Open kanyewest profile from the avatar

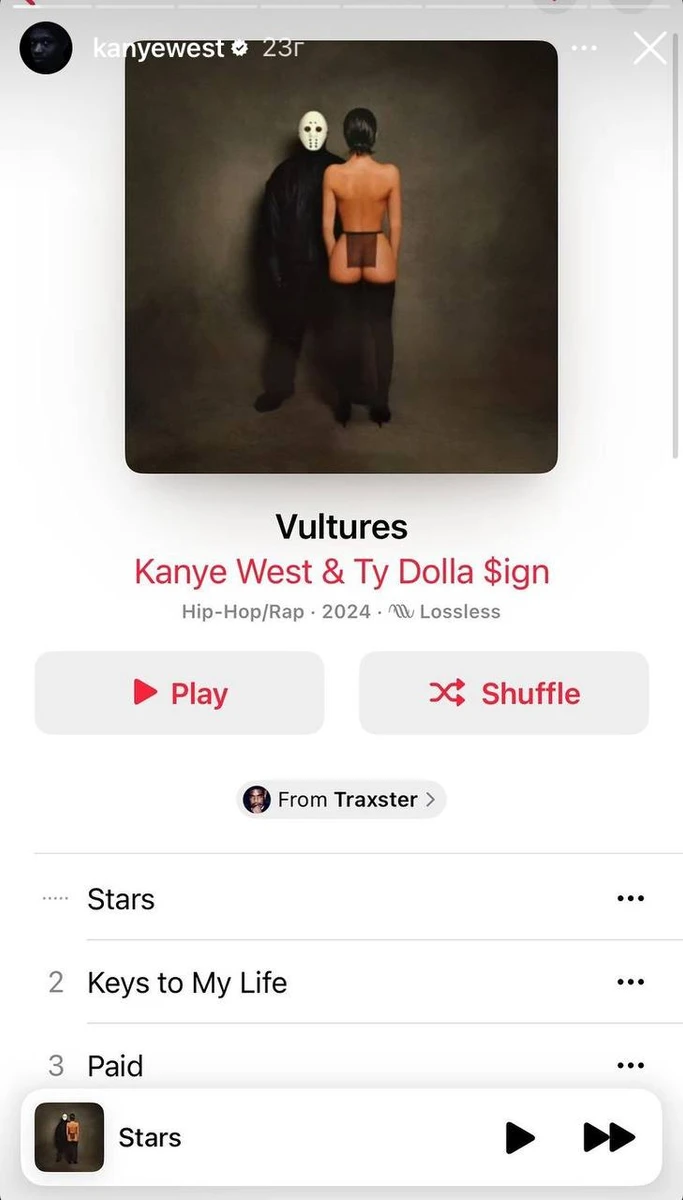(46, 48)
